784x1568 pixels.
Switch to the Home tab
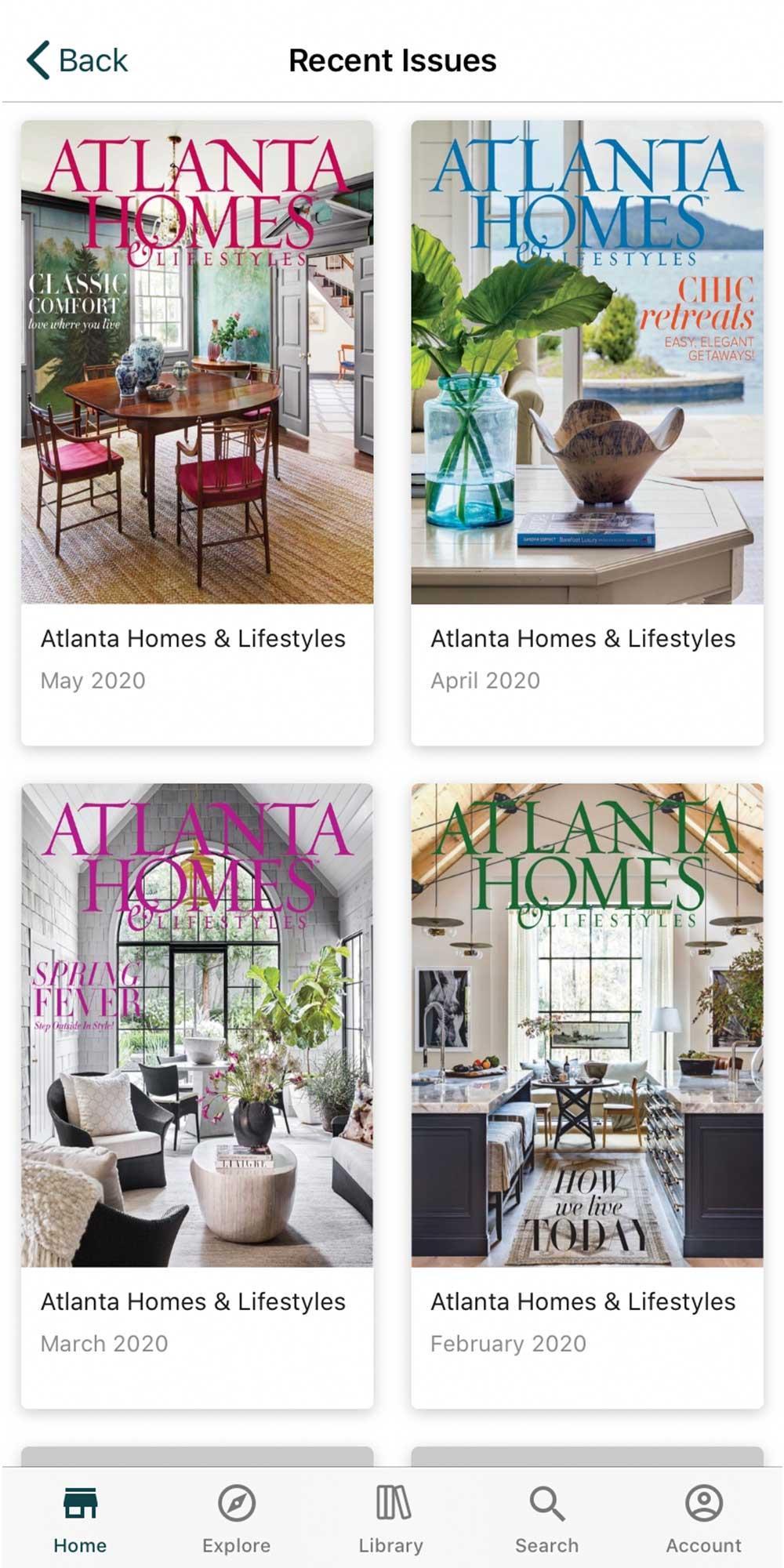[80, 1519]
